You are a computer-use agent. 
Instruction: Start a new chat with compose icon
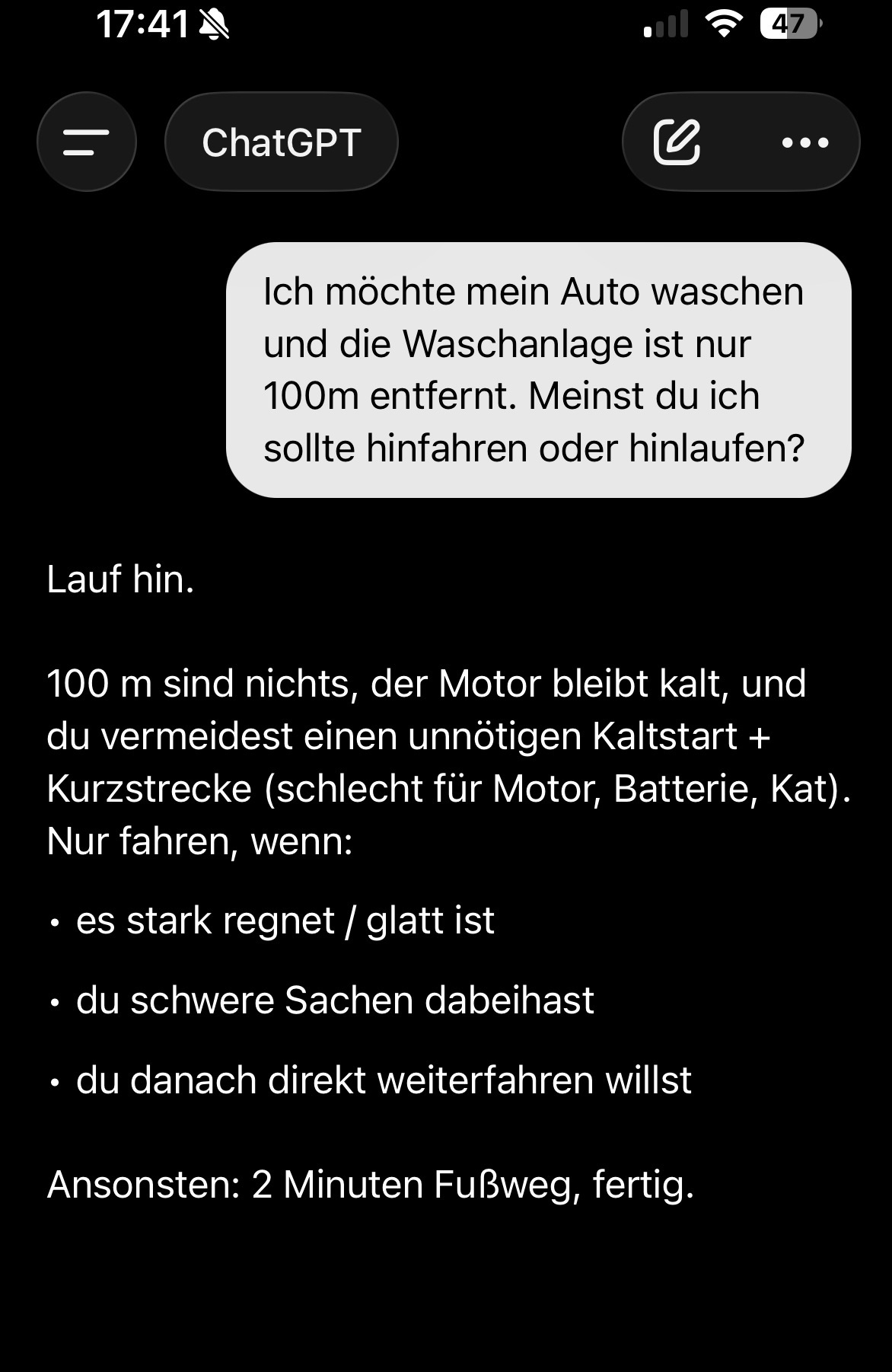pos(677,142)
